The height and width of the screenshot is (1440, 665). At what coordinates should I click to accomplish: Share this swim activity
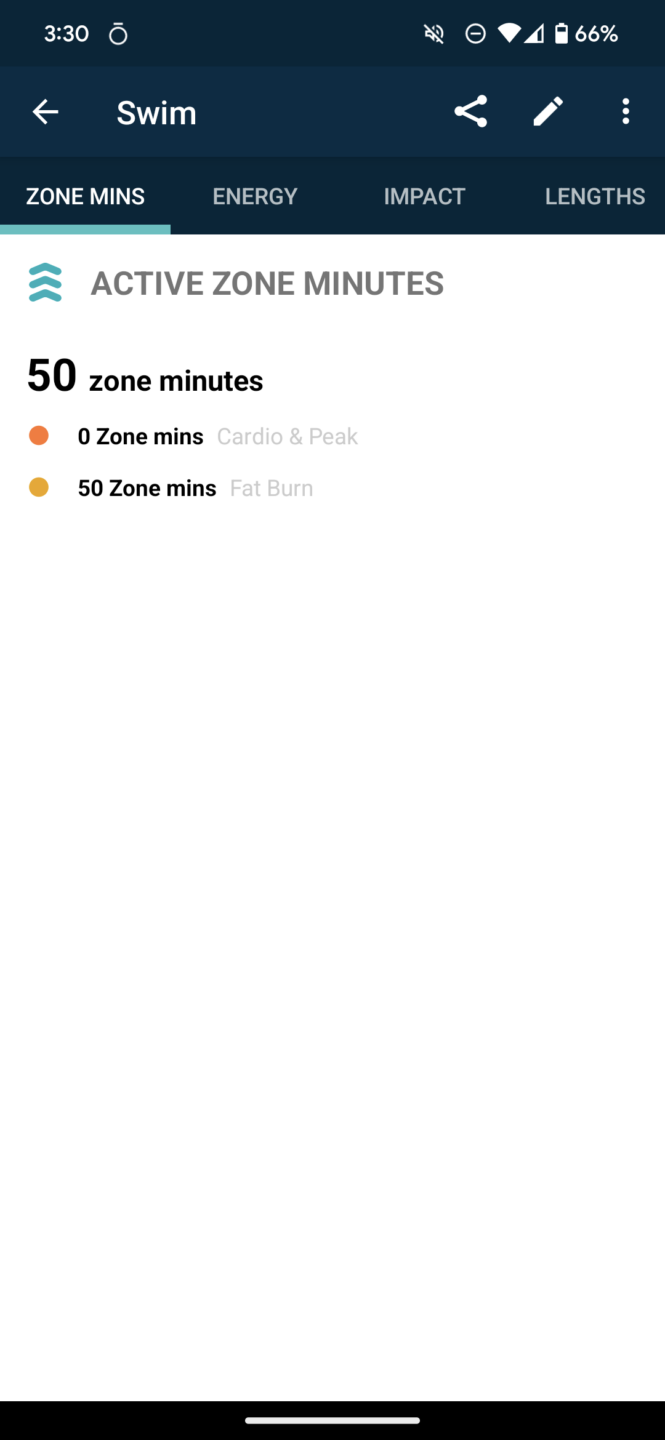470,112
